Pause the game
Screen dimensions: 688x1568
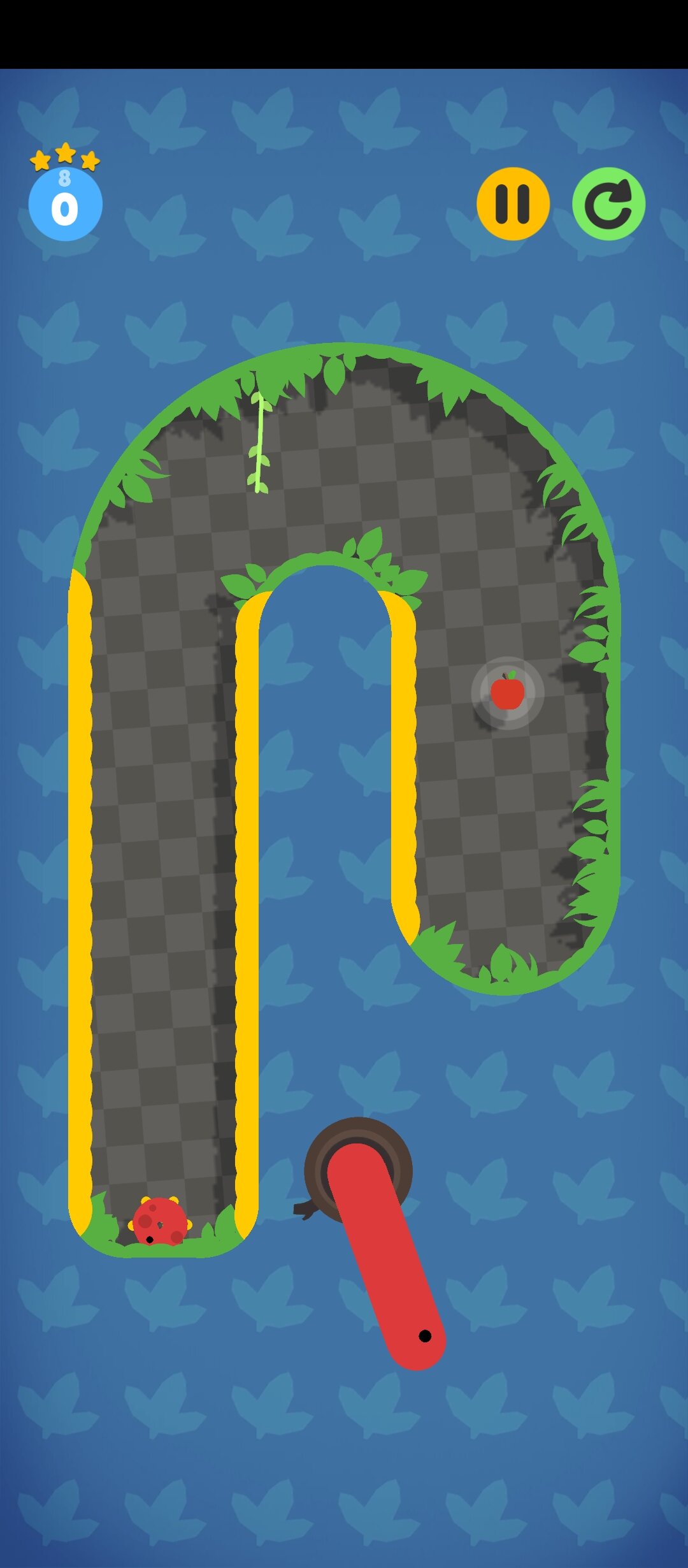(513, 204)
